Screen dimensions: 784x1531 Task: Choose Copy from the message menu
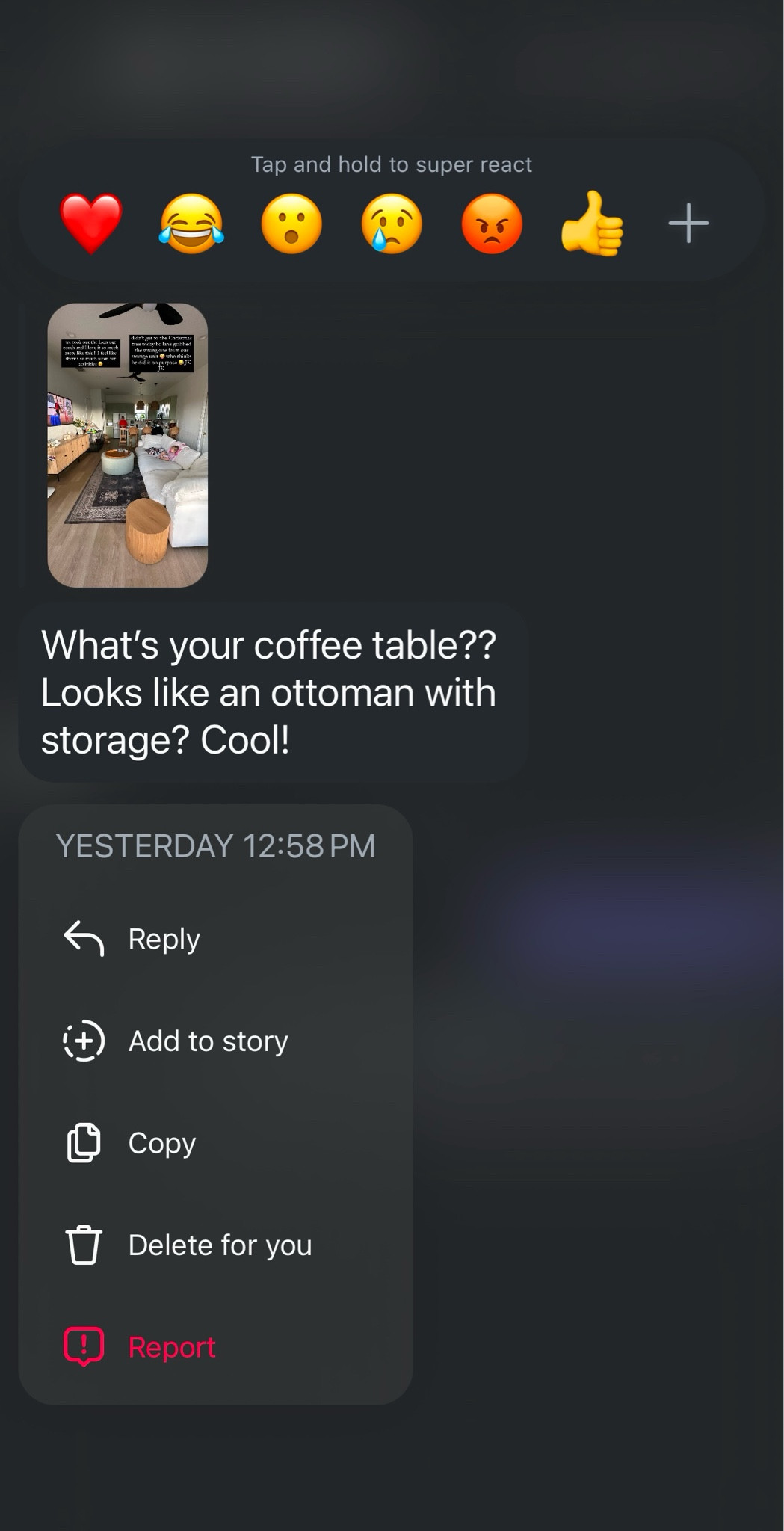[161, 1142]
